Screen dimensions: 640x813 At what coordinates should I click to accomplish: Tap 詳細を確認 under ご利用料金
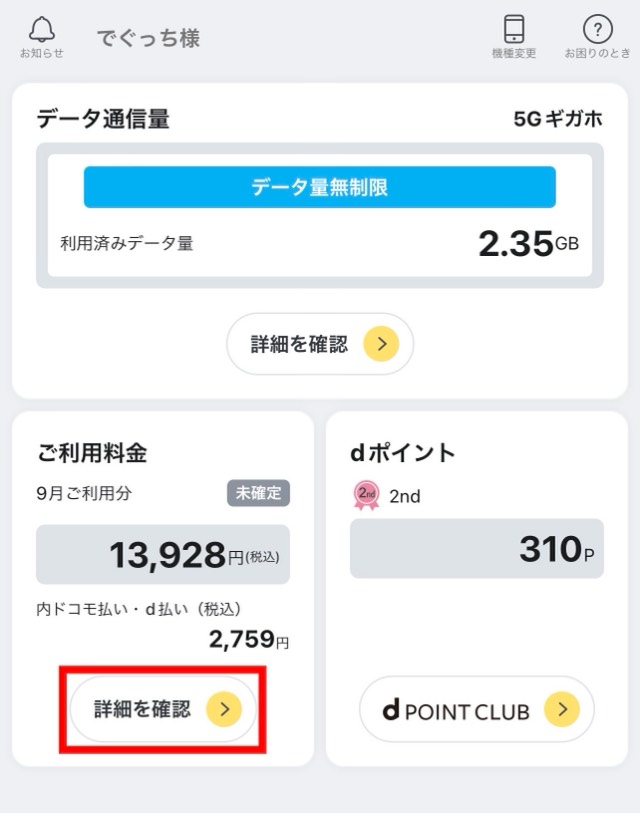pyautogui.click(x=163, y=709)
